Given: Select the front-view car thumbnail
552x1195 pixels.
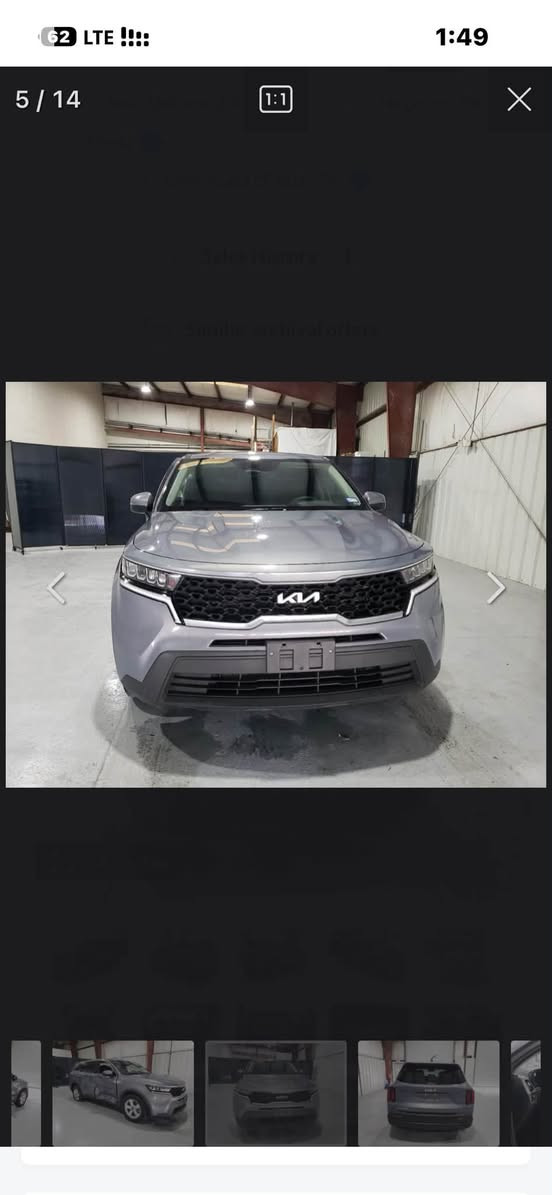Looking at the screenshot, I should coord(275,1093).
